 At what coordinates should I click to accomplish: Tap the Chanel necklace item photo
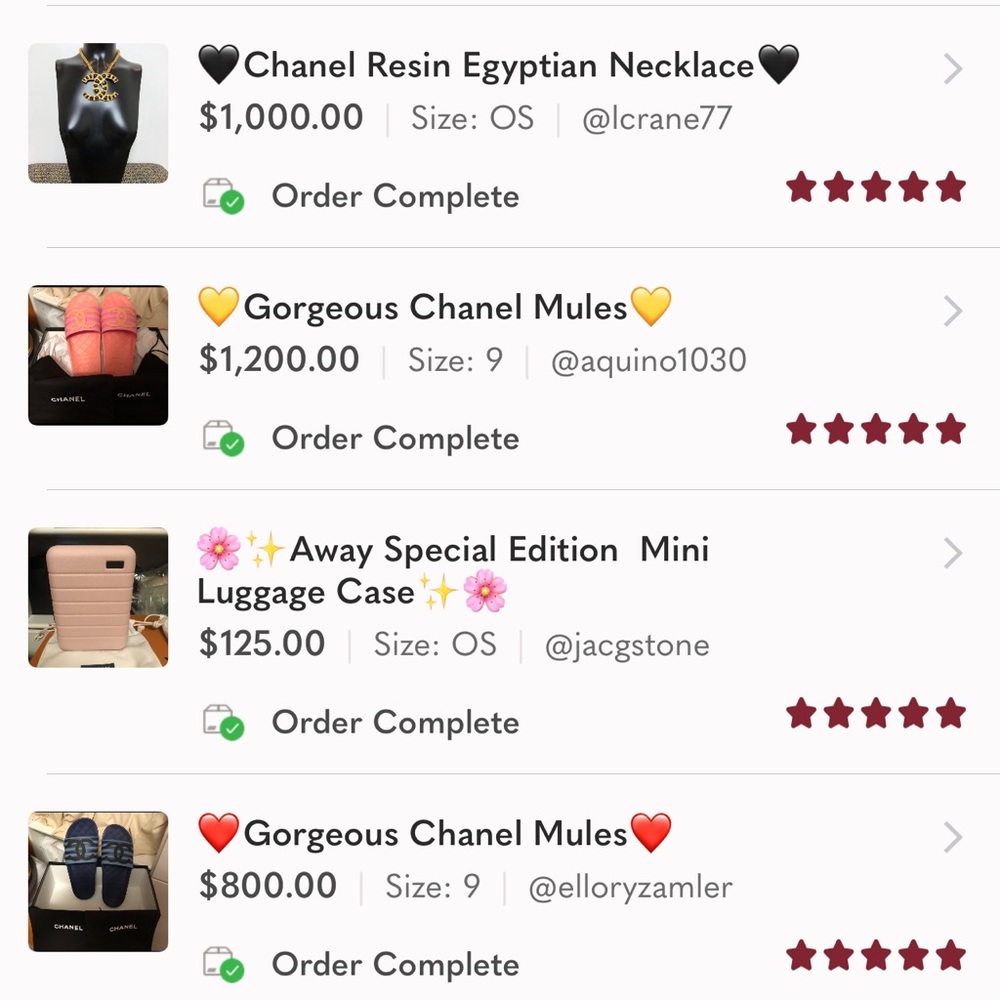98,113
